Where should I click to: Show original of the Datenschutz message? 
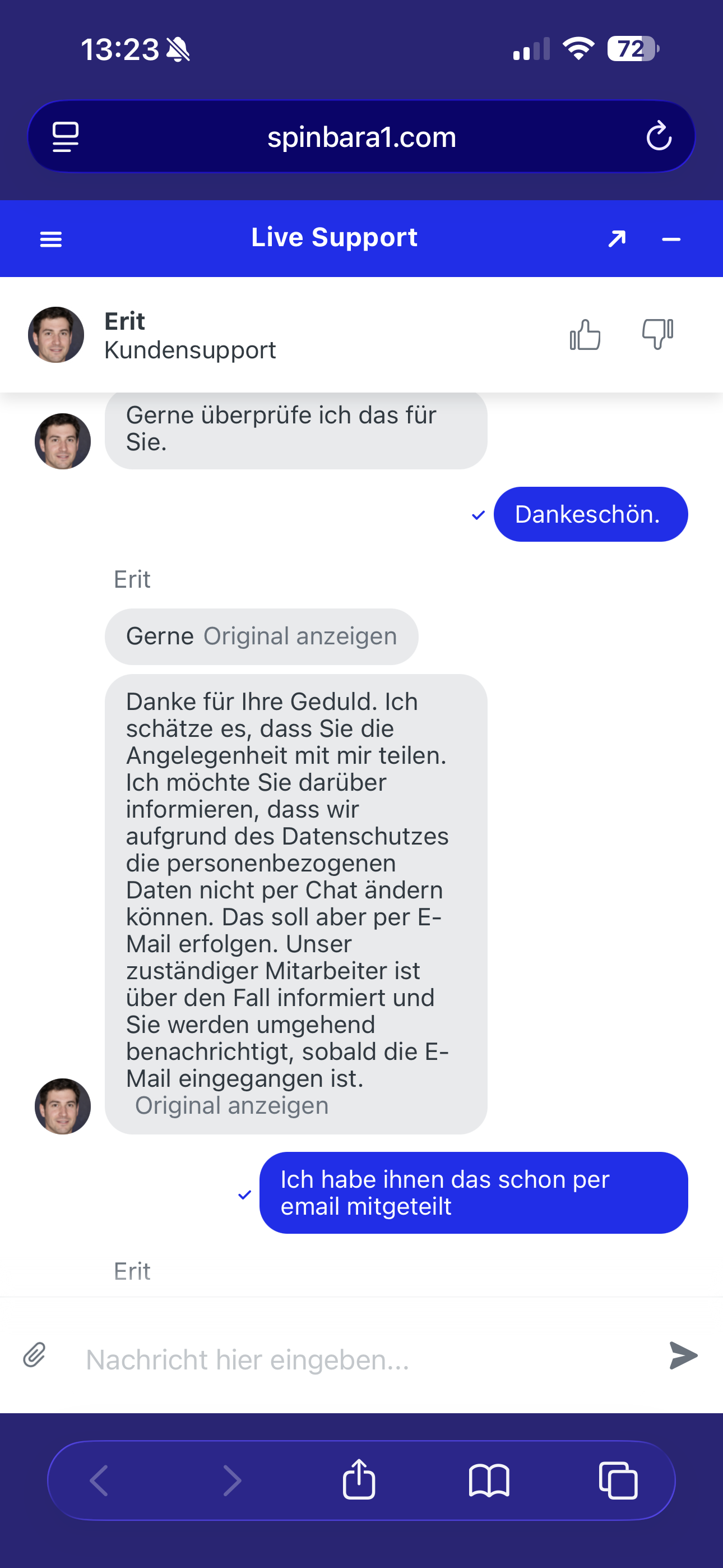pyautogui.click(x=232, y=1105)
